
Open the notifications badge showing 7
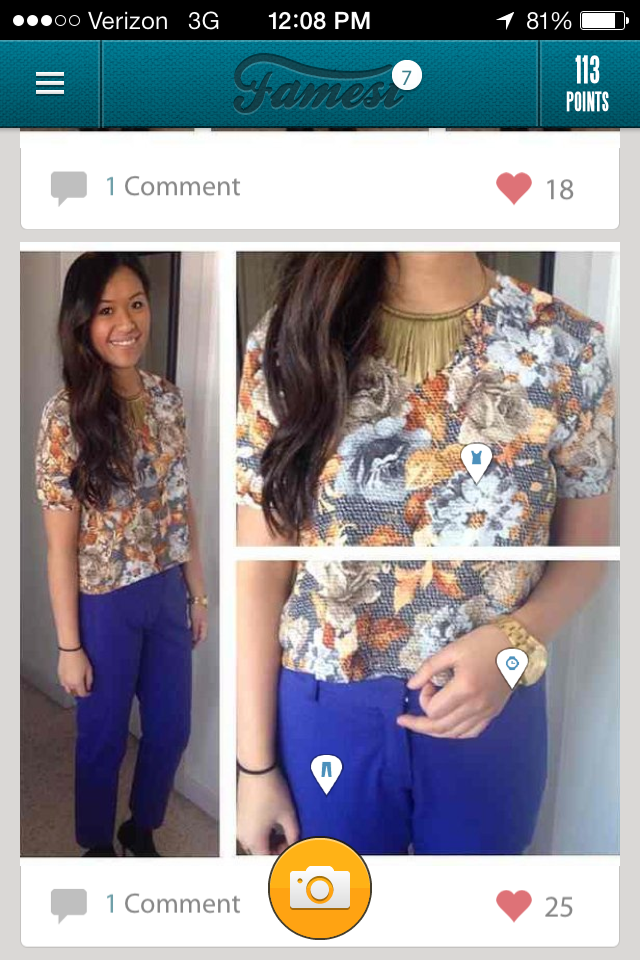[x=404, y=75]
